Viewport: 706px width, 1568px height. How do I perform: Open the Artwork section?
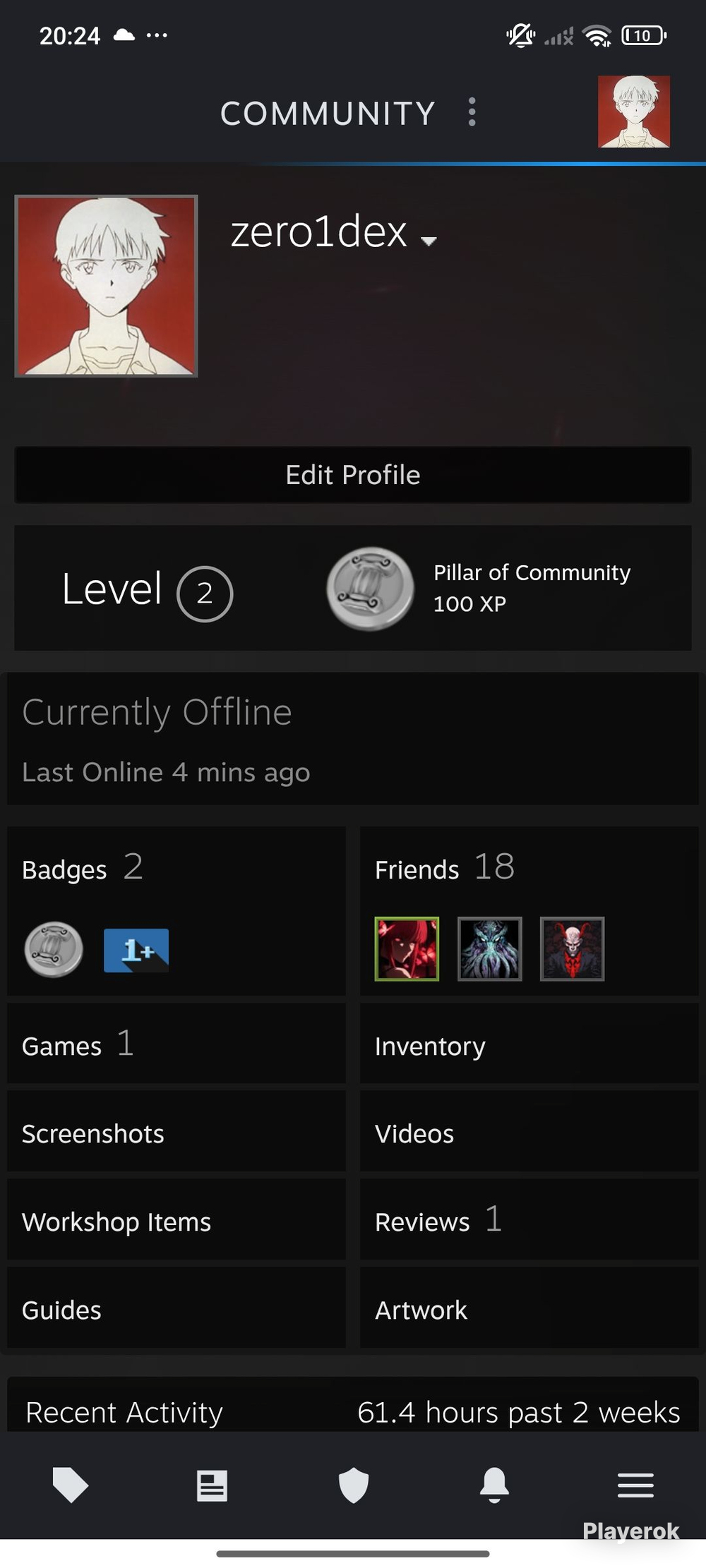tap(529, 1308)
